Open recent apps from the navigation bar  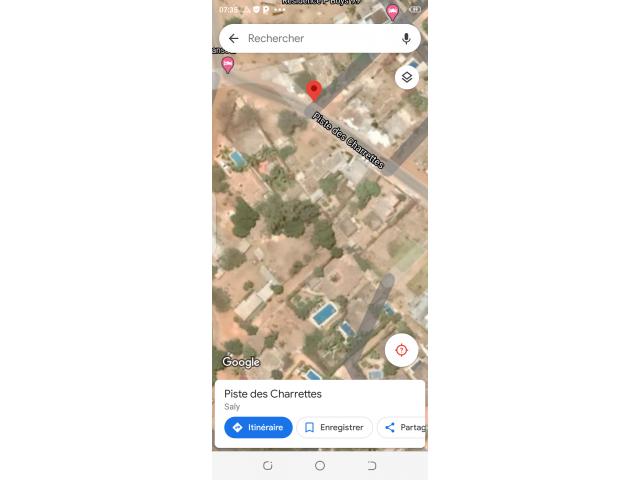coord(267,466)
